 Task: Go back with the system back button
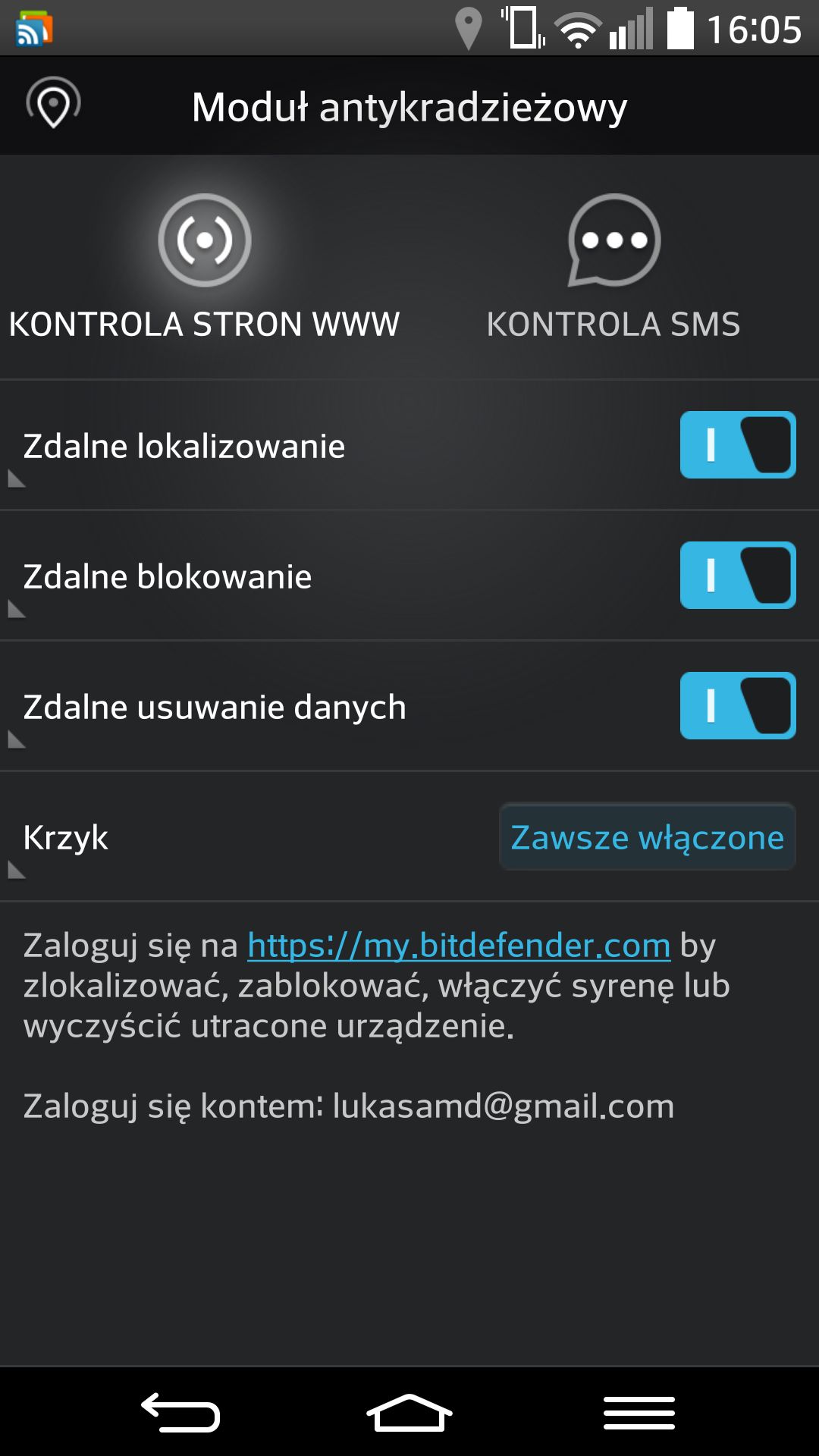pyautogui.click(x=180, y=1412)
